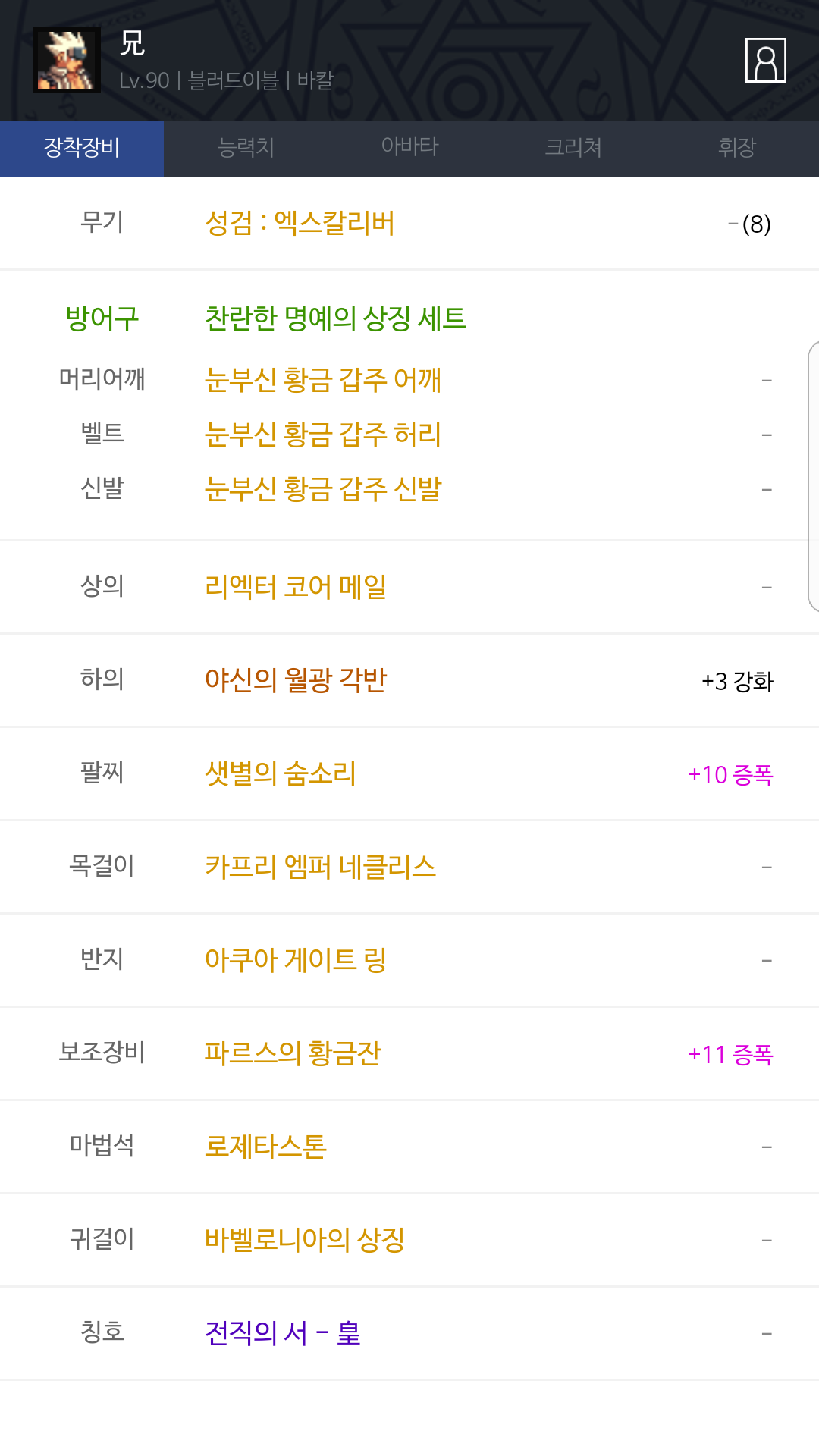Open magic stone 로제타스톤
The height and width of the screenshot is (1456, 819).
pyautogui.click(x=265, y=1146)
